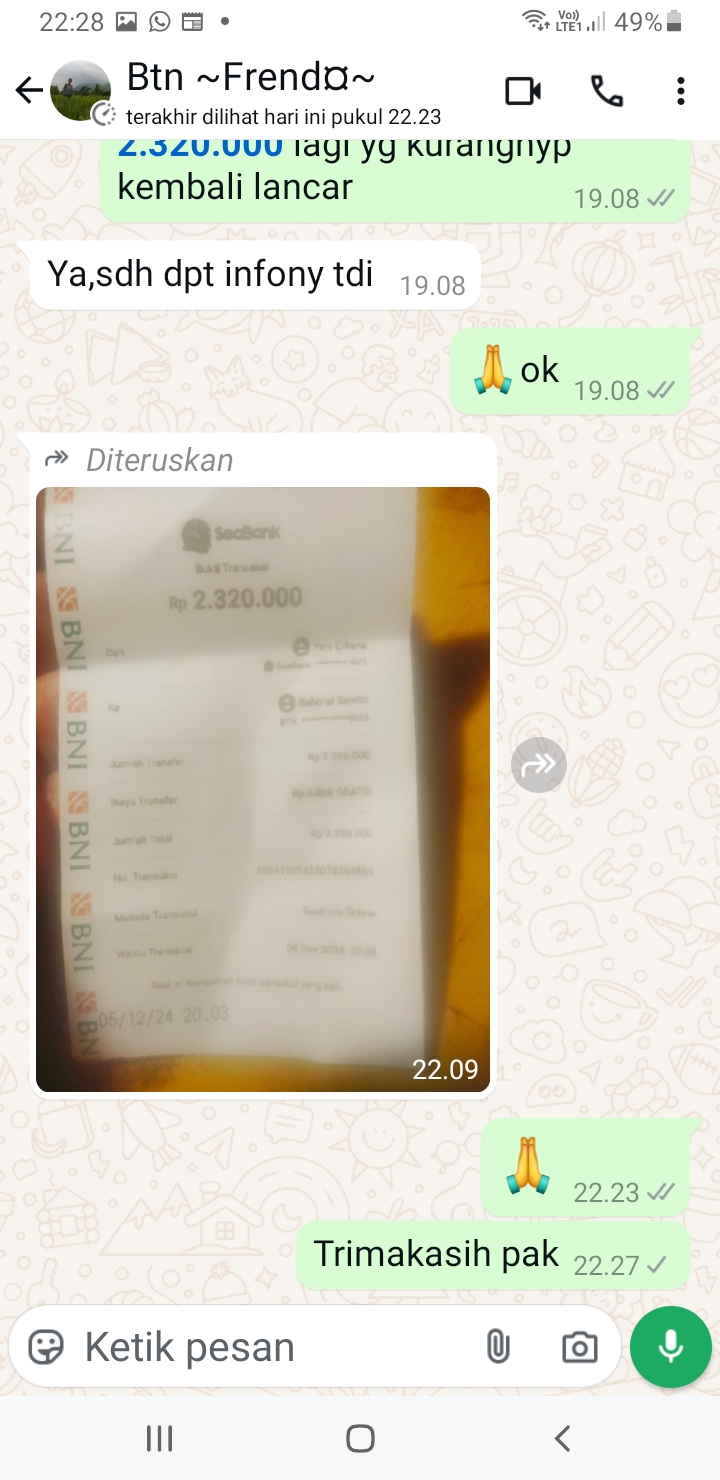Record a voice message
720x1480 pixels.
[670, 1347]
